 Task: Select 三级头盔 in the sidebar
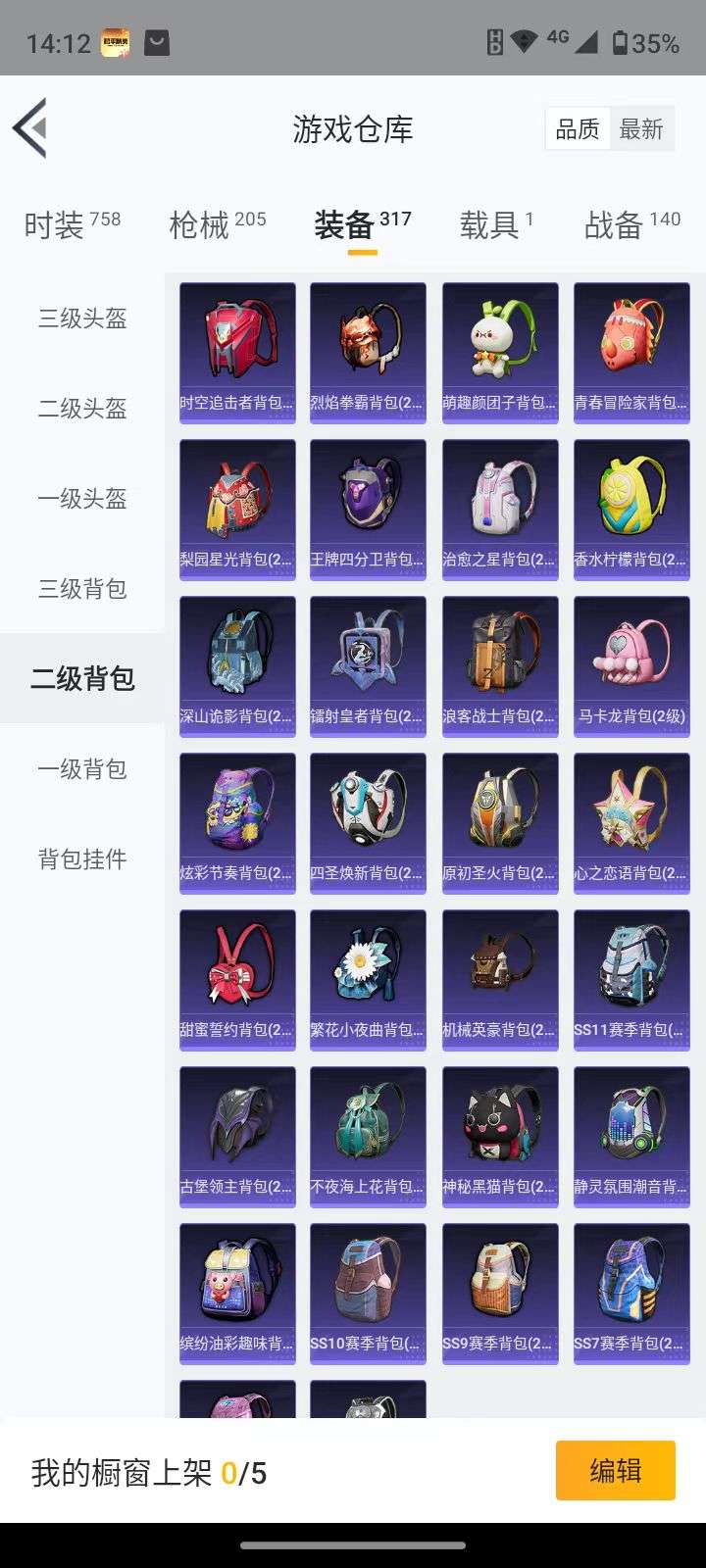point(82,318)
